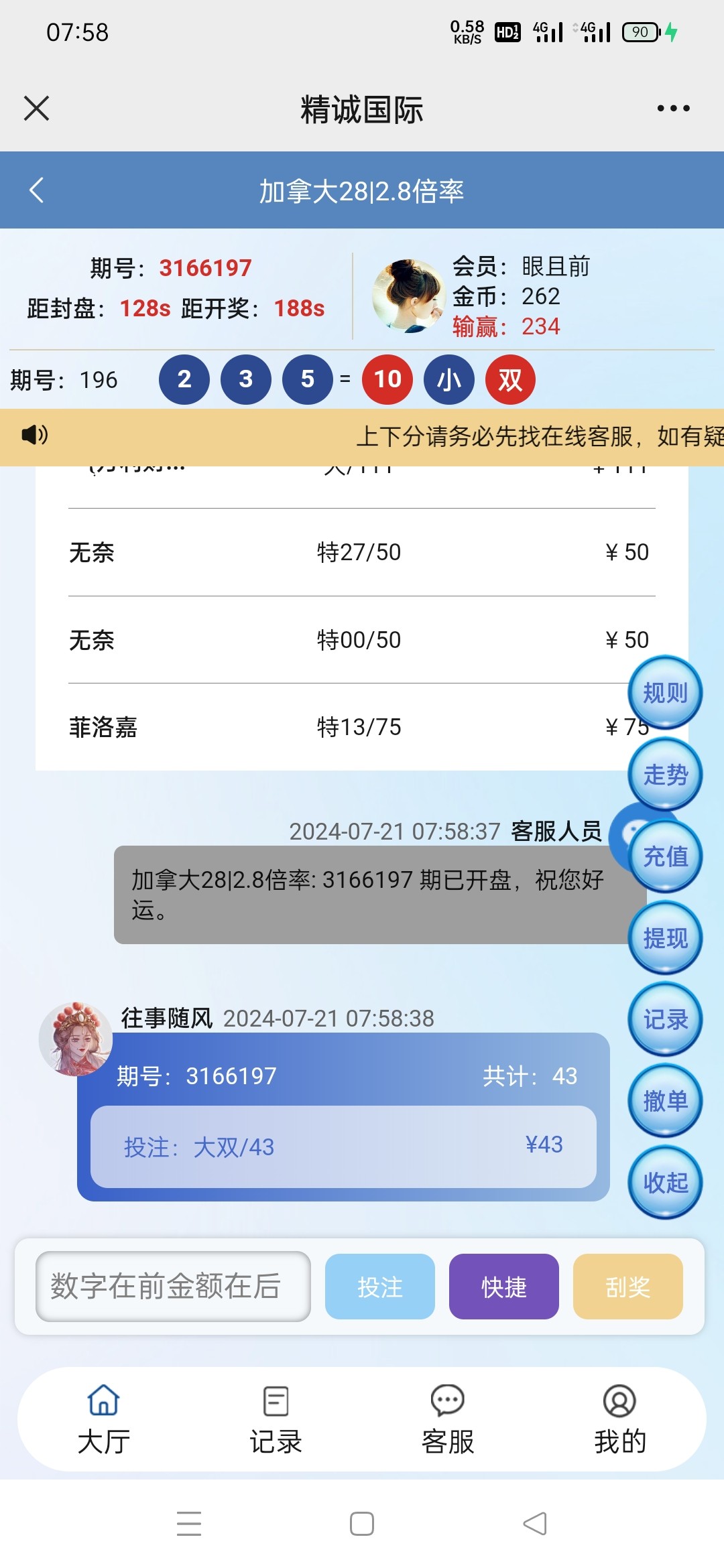Open 提现 withdrawal
Image resolution: width=724 pixels, height=1568 pixels.
665,938
